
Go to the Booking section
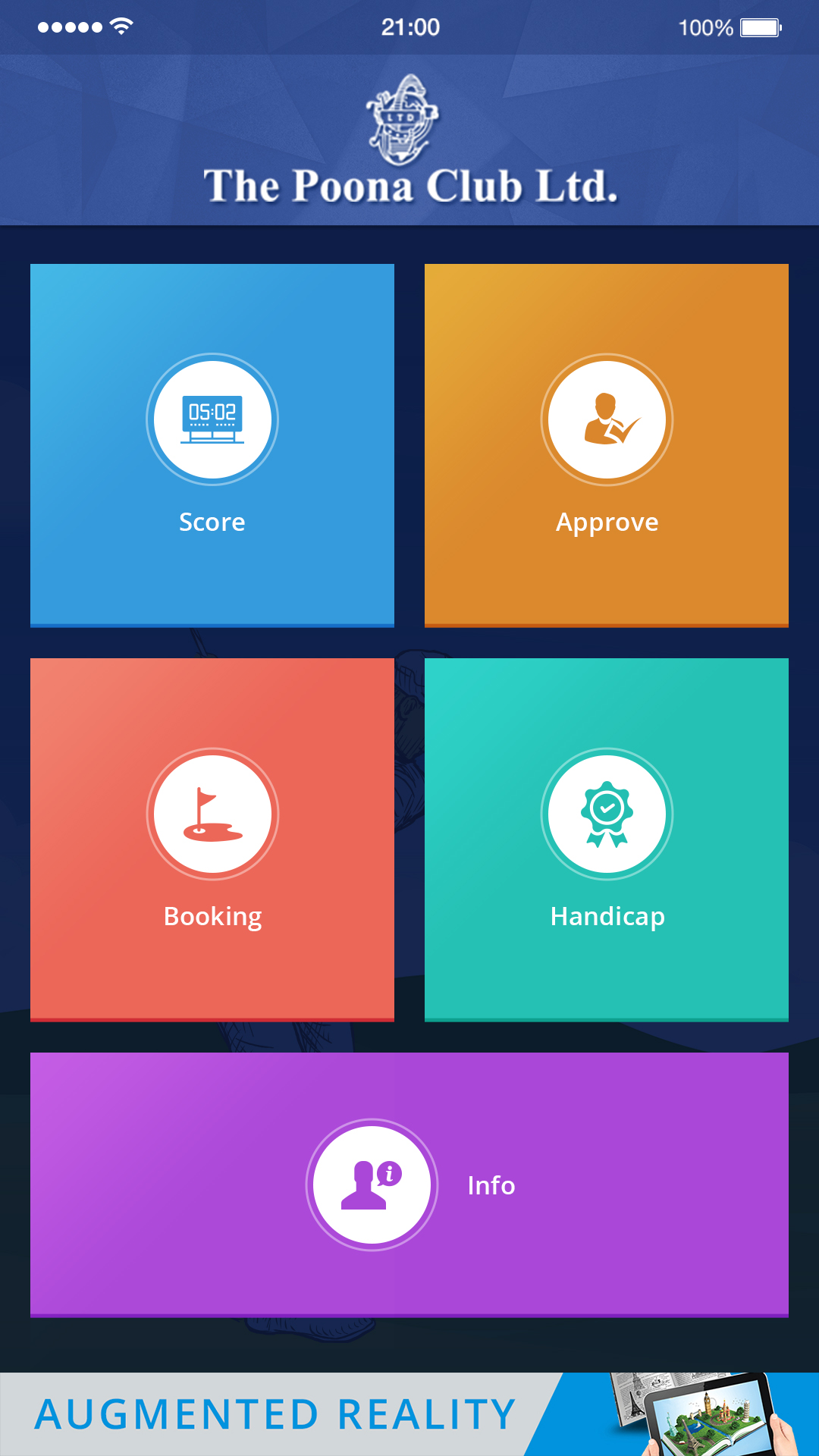tap(212, 839)
